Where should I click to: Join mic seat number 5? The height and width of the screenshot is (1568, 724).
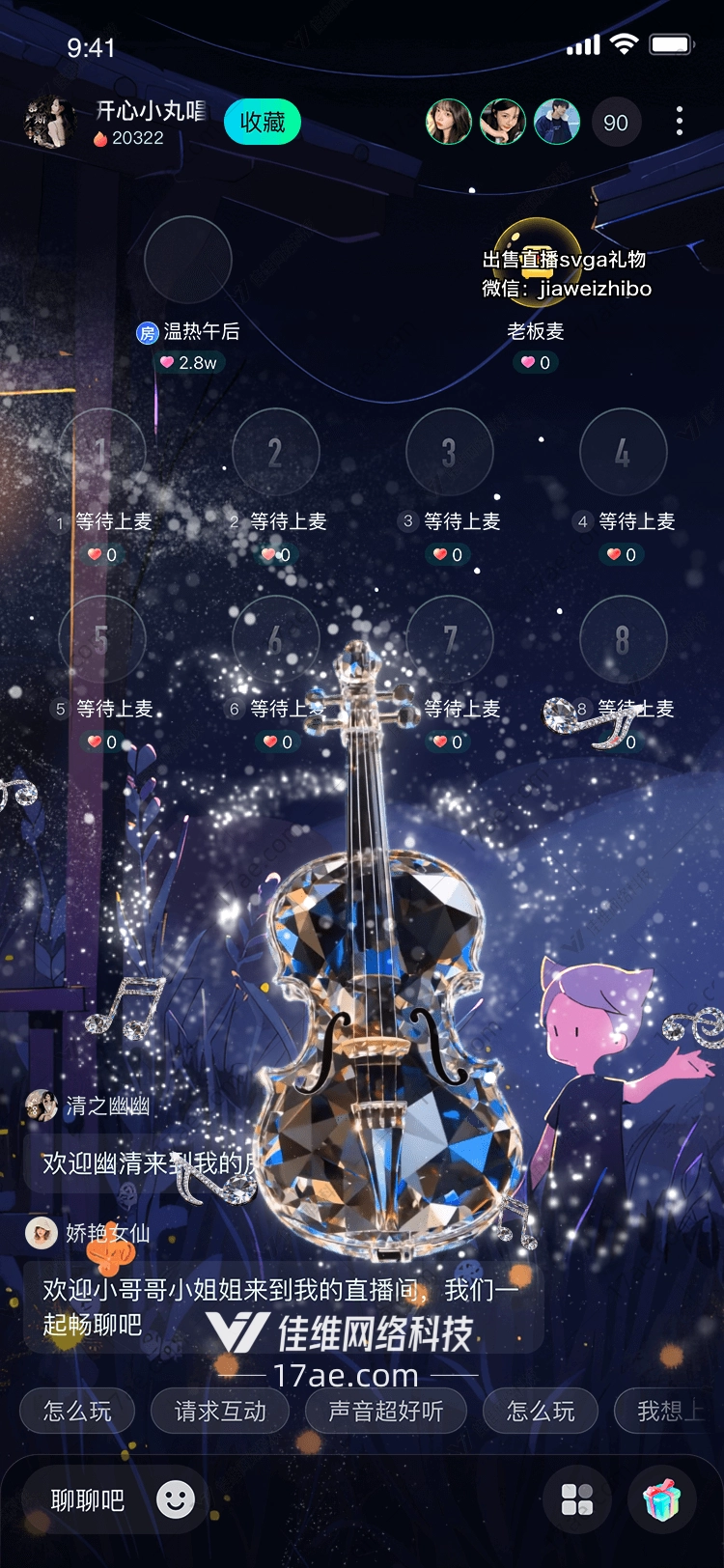[101, 639]
